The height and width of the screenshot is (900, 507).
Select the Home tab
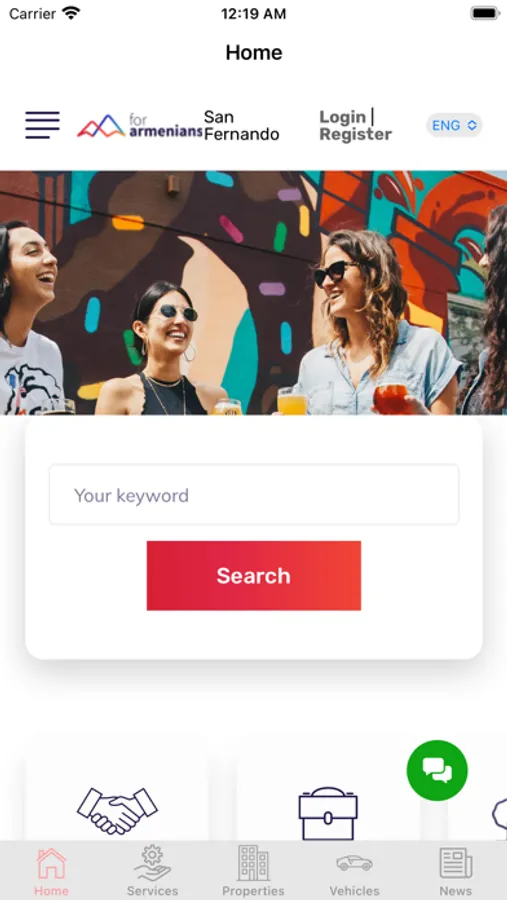click(51, 871)
